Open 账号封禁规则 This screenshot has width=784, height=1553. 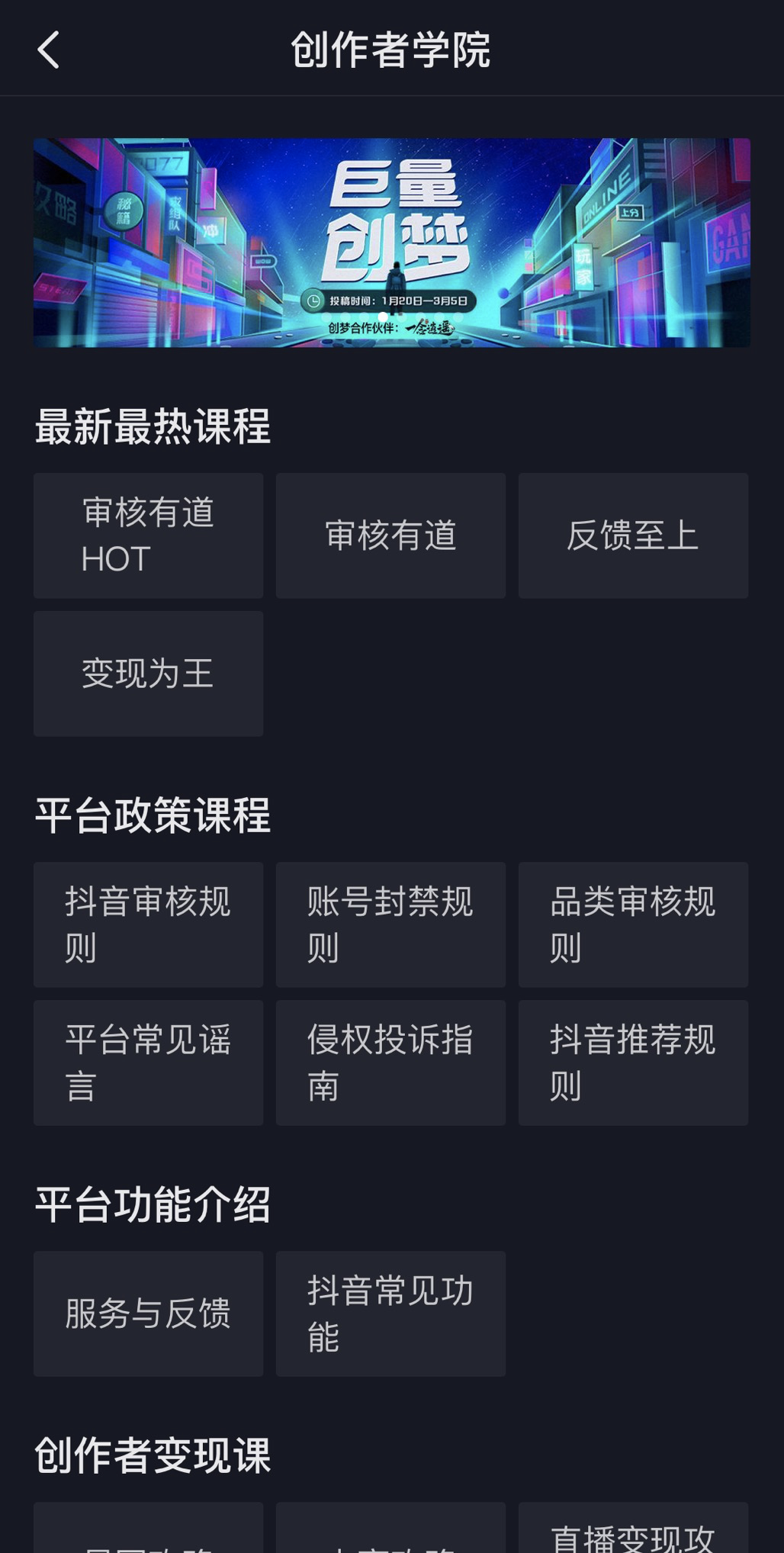click(x=390, y=924)
